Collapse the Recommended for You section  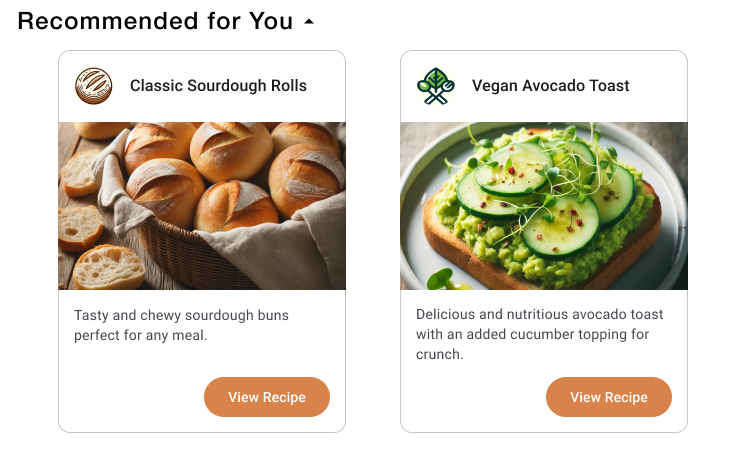tap(308, 22)
